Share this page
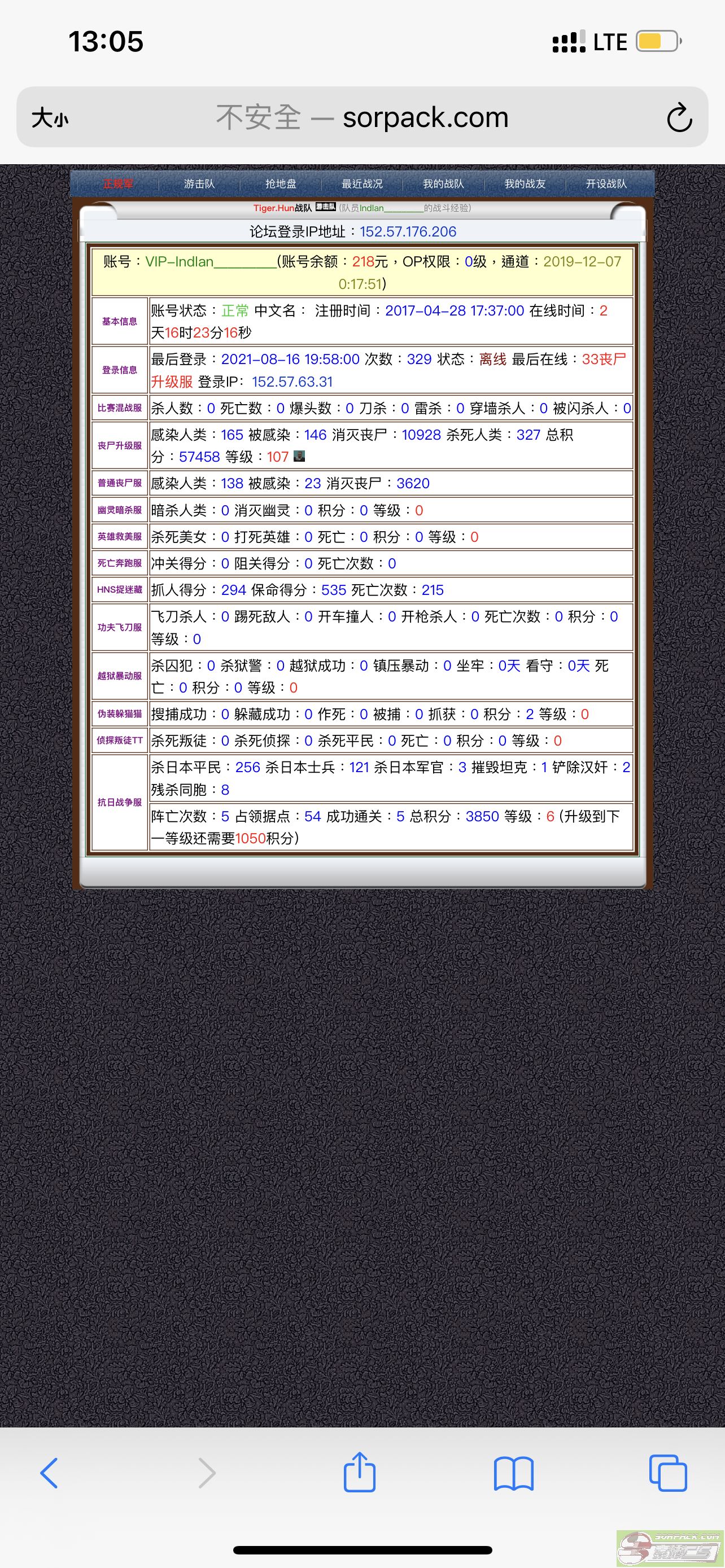 coord(359,1471)
